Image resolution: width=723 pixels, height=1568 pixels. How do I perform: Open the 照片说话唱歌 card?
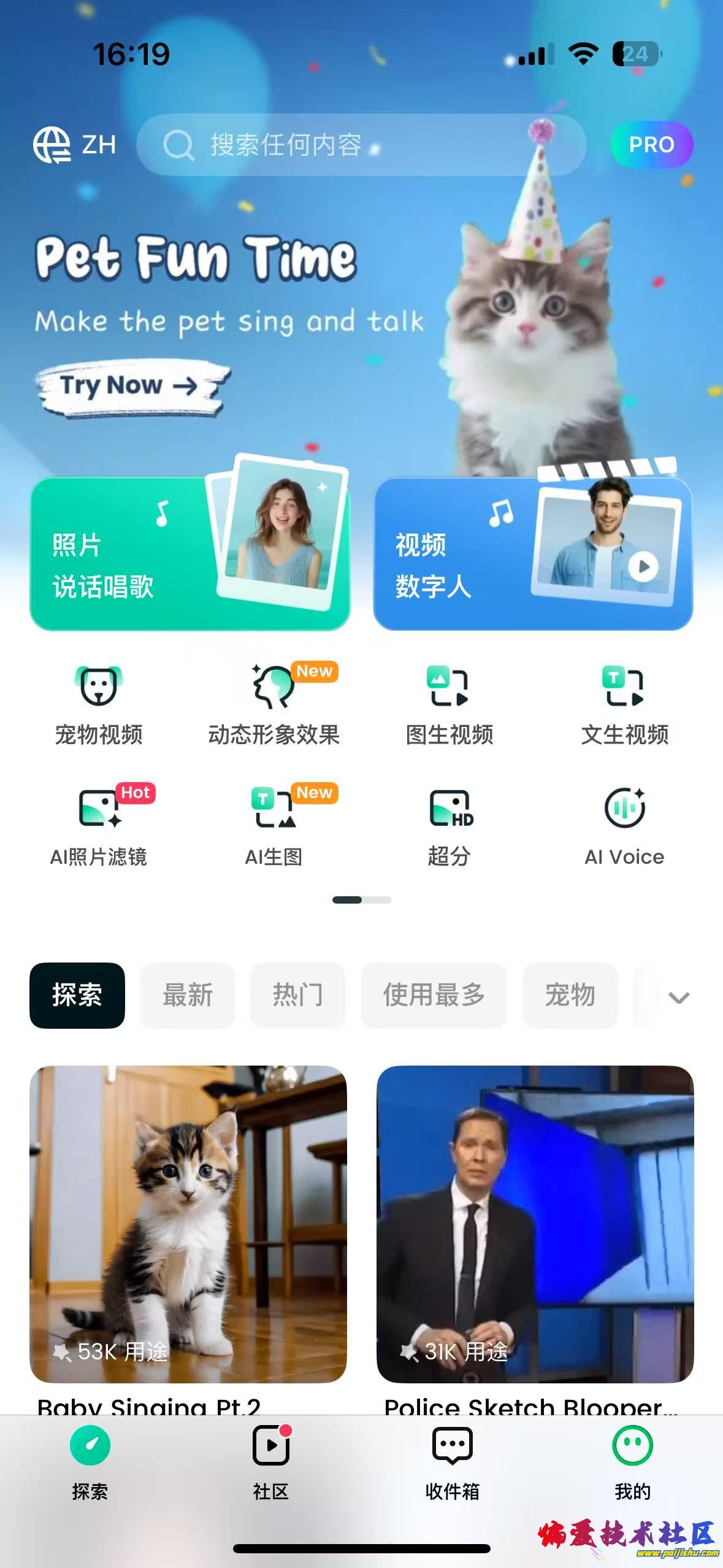pos(189,553)
